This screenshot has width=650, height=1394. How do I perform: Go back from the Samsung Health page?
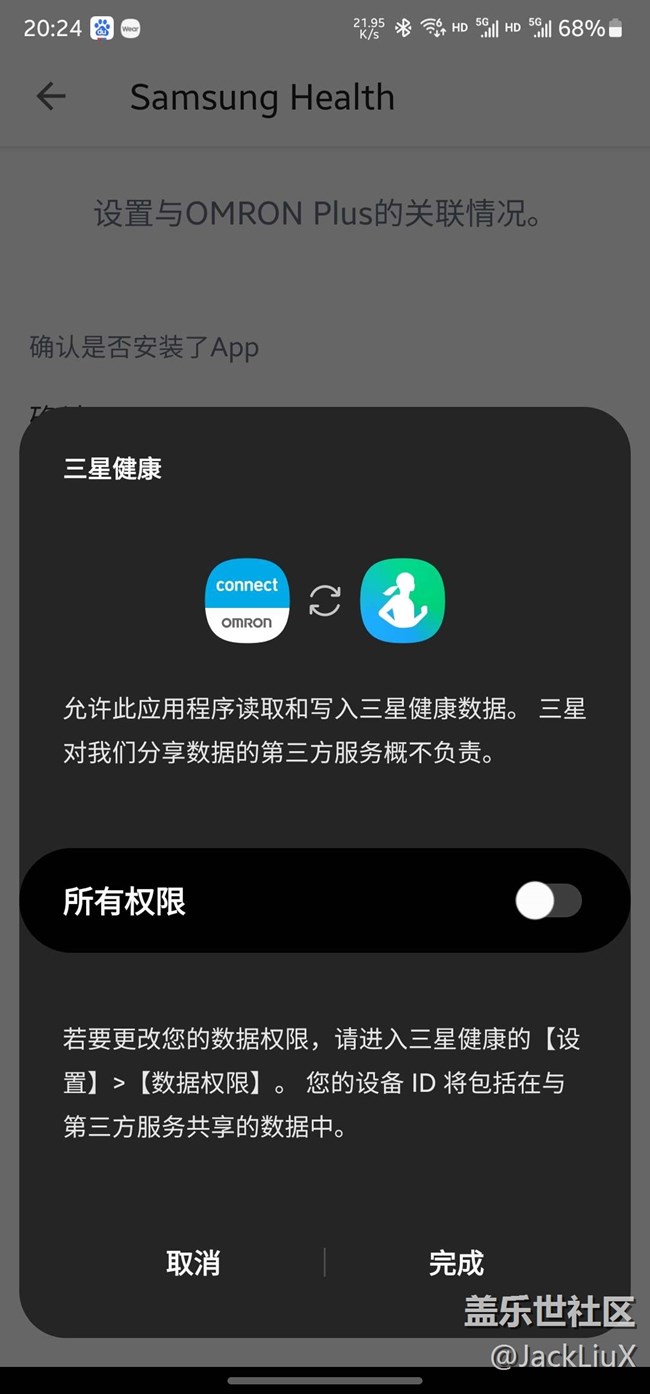tap(50, 97)
